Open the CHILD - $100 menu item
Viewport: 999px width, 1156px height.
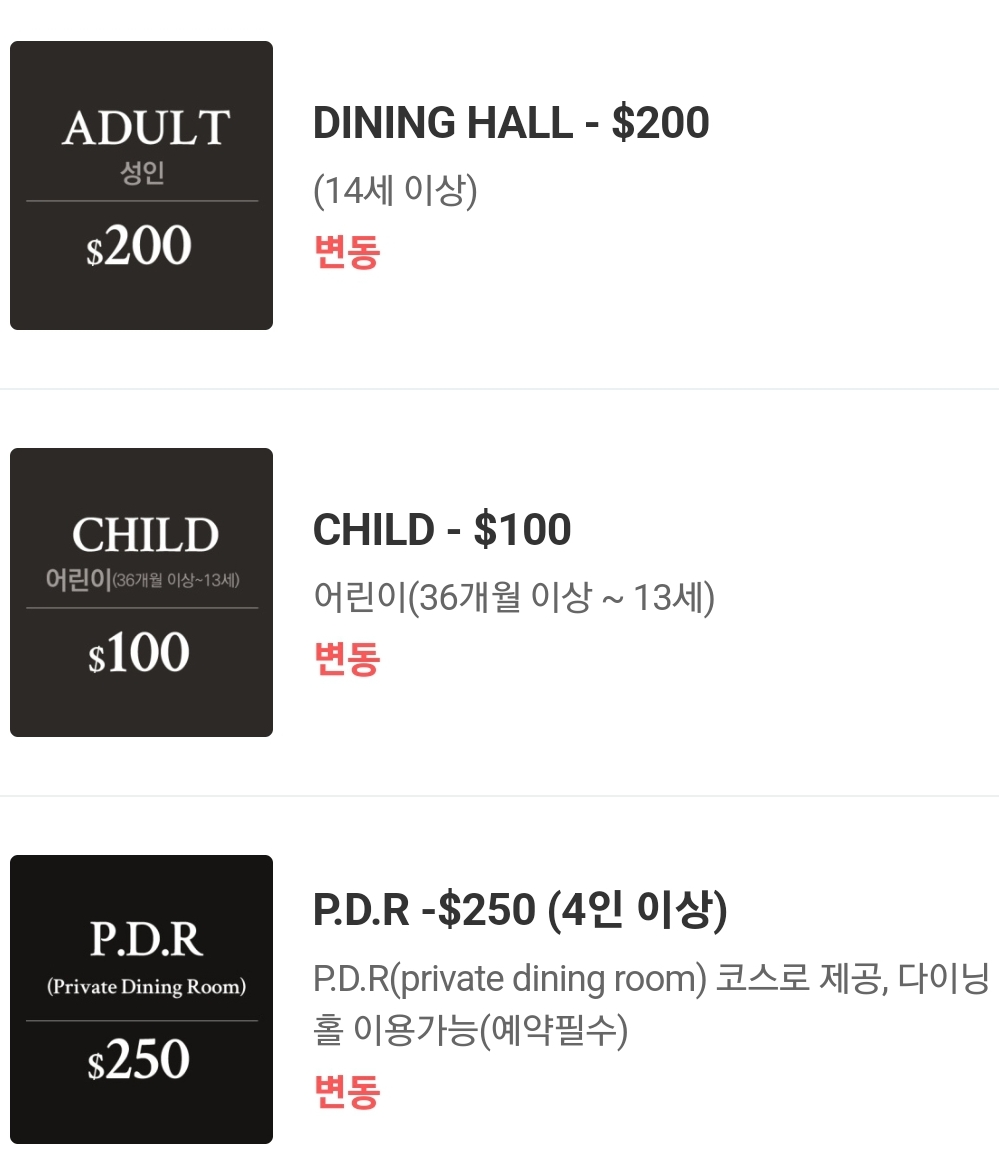(x=441, y=529)
